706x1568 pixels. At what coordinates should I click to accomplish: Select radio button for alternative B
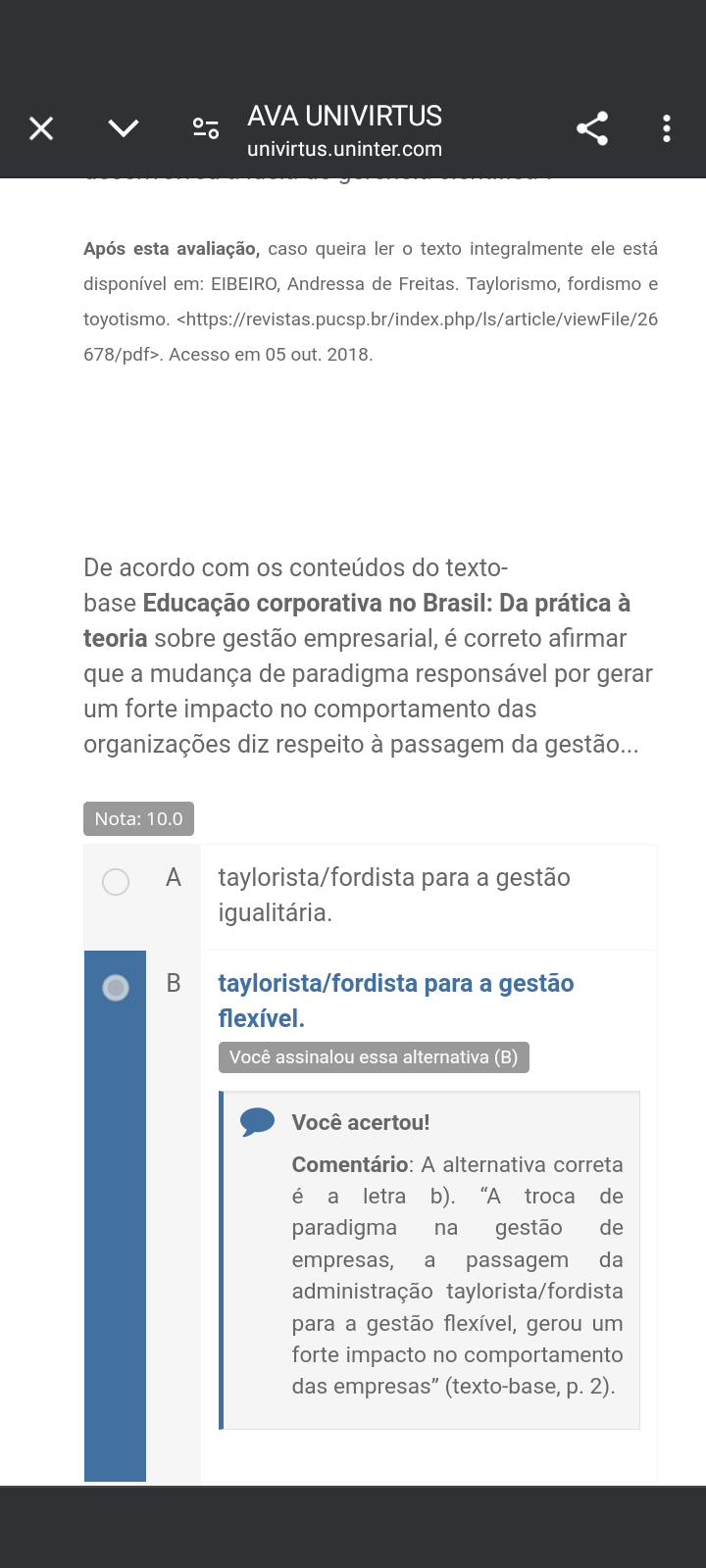click(116, 988)
